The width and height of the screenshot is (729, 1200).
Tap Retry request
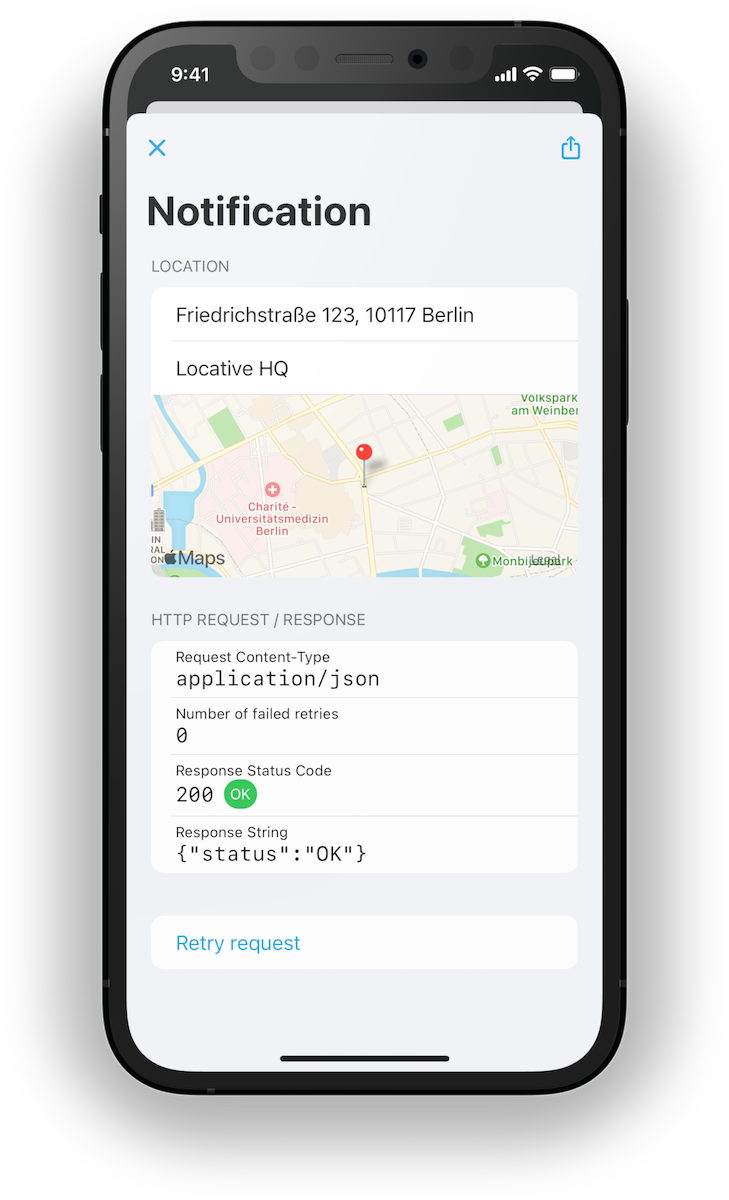(x=238, y=943)
